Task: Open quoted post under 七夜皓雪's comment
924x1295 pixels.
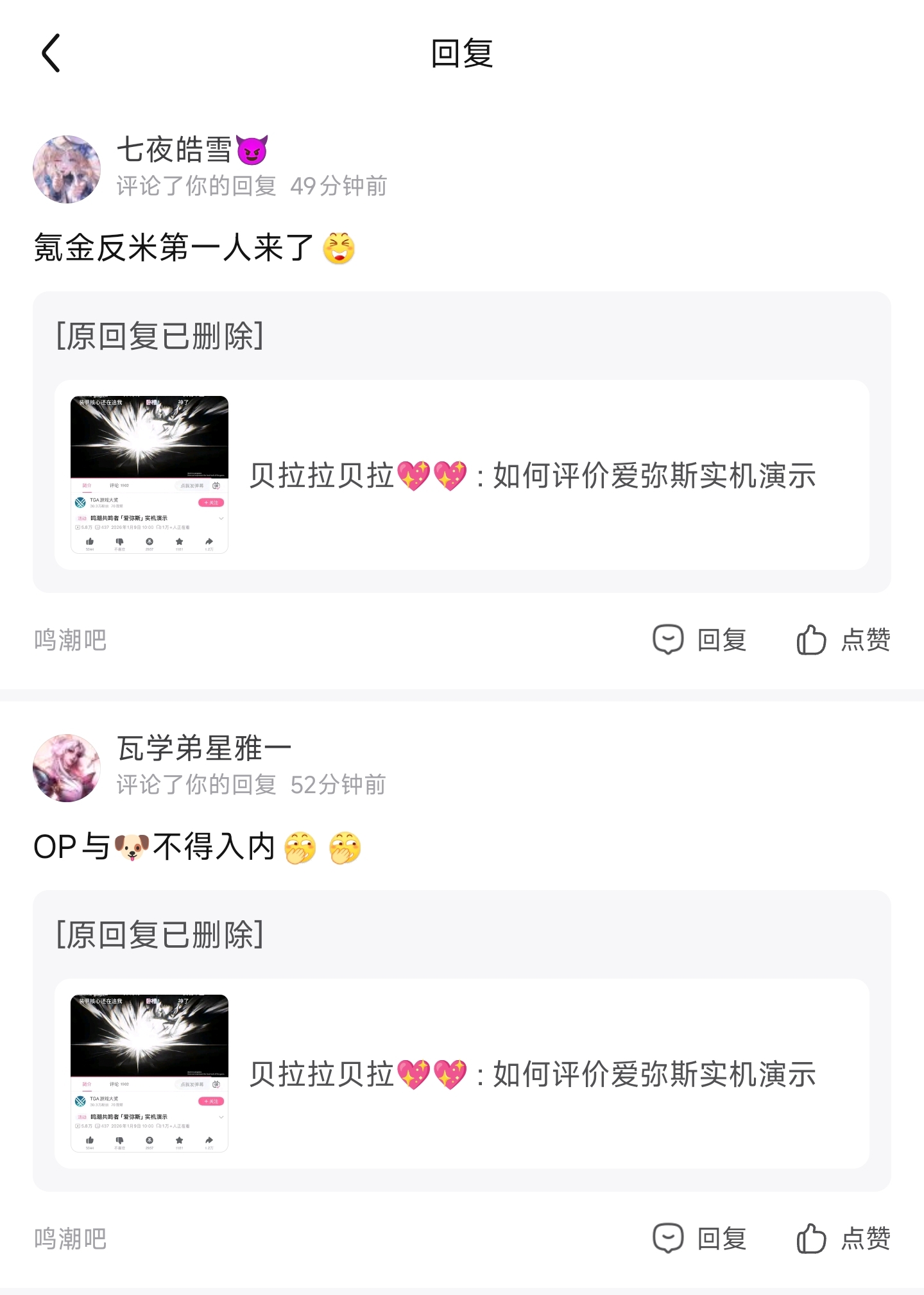Action: click(462, 475)
